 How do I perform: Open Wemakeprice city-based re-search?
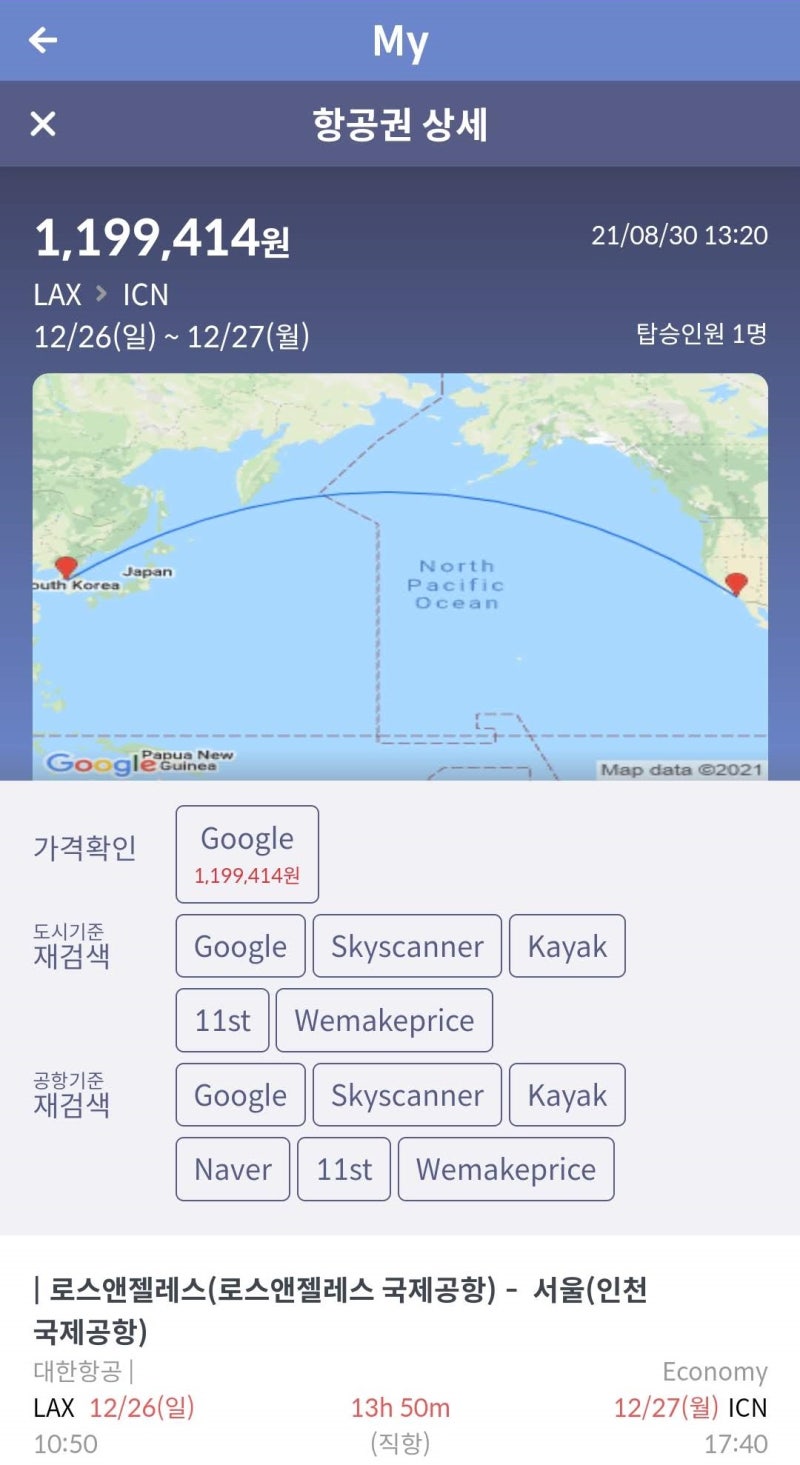(x=384, y=1019)
